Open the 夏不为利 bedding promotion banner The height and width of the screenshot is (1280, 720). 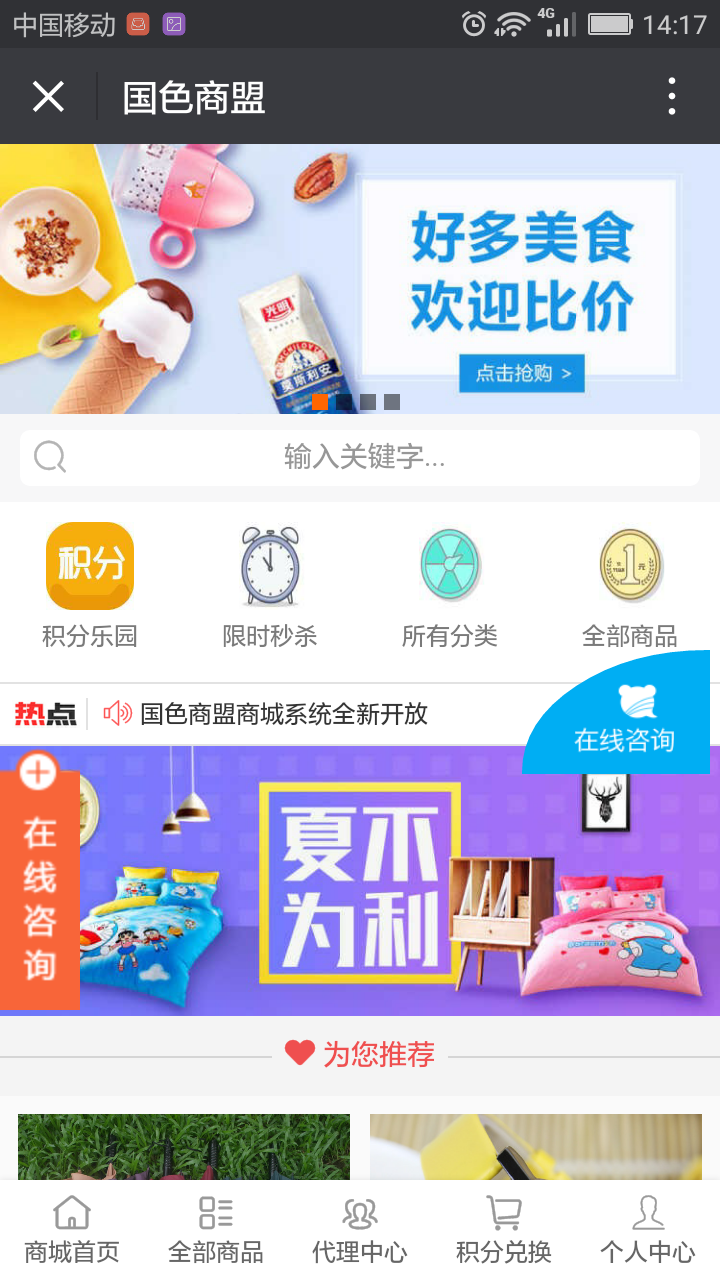[360, 880]
